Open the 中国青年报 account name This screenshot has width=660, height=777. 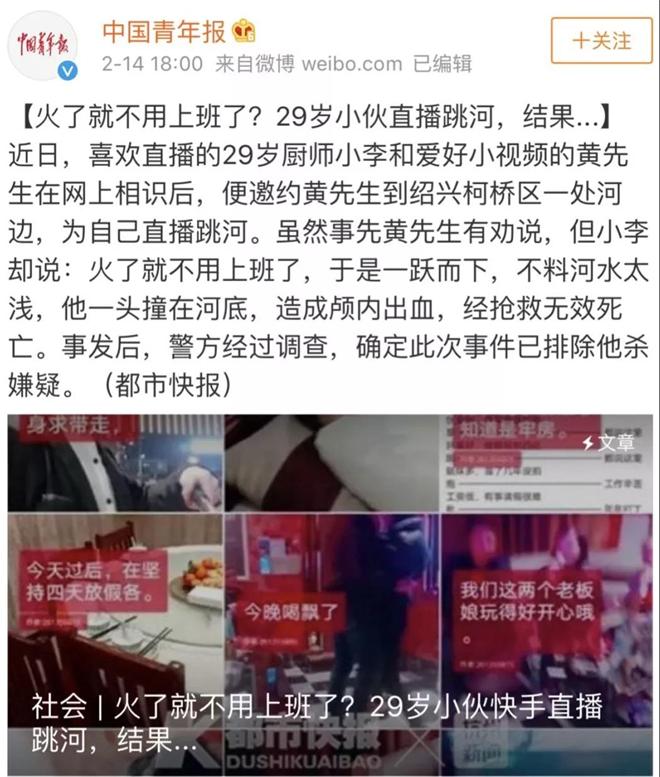(x=164, y=32)
